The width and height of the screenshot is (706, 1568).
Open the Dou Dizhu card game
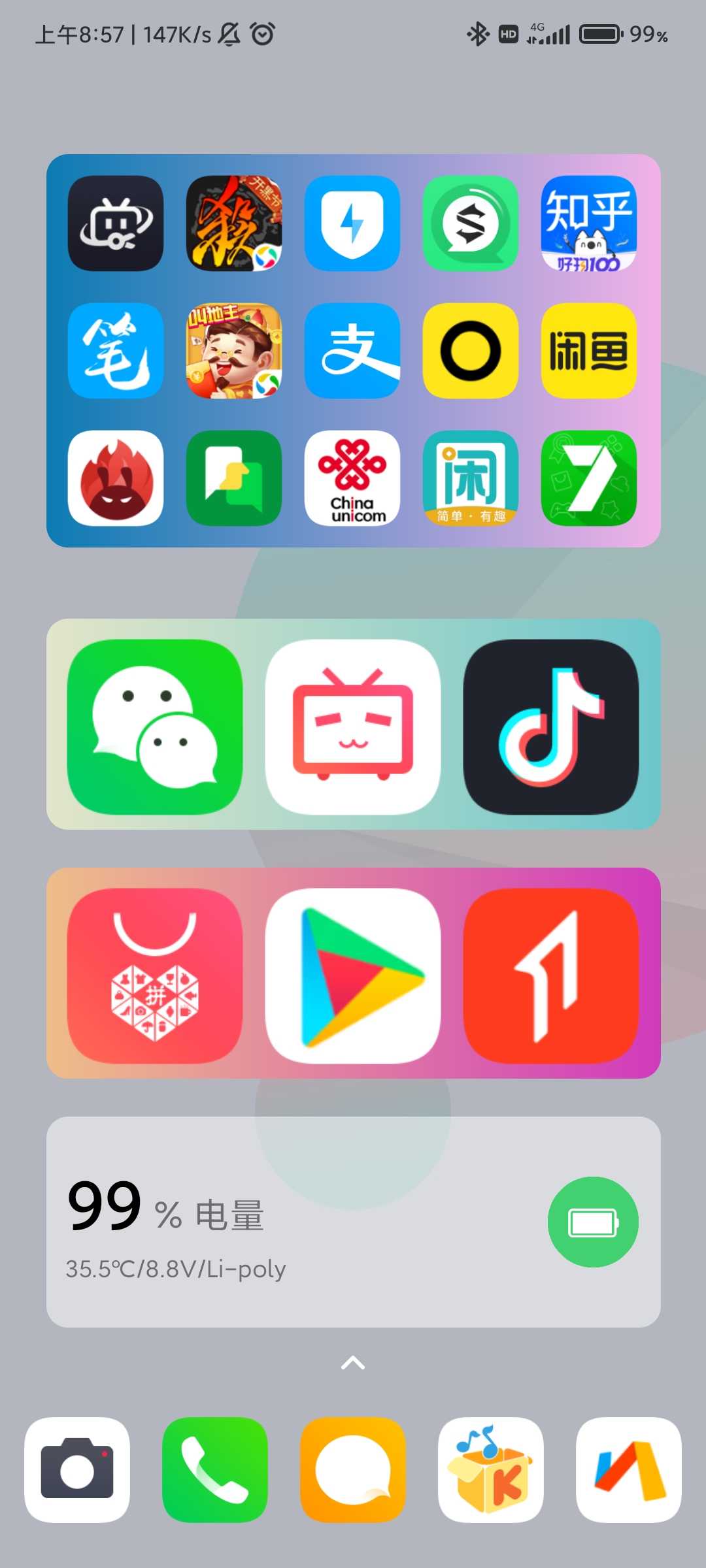234,351
